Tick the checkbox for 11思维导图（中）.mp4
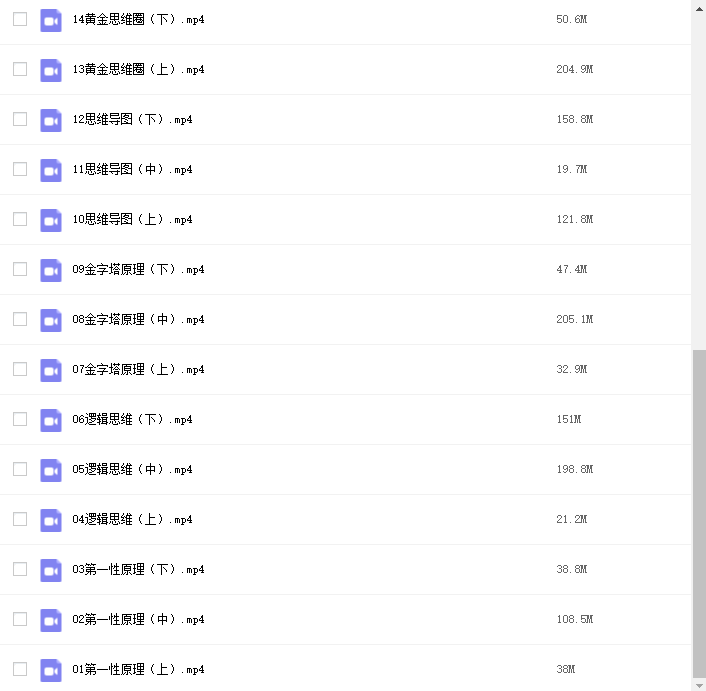 click(x=20, y=169)
